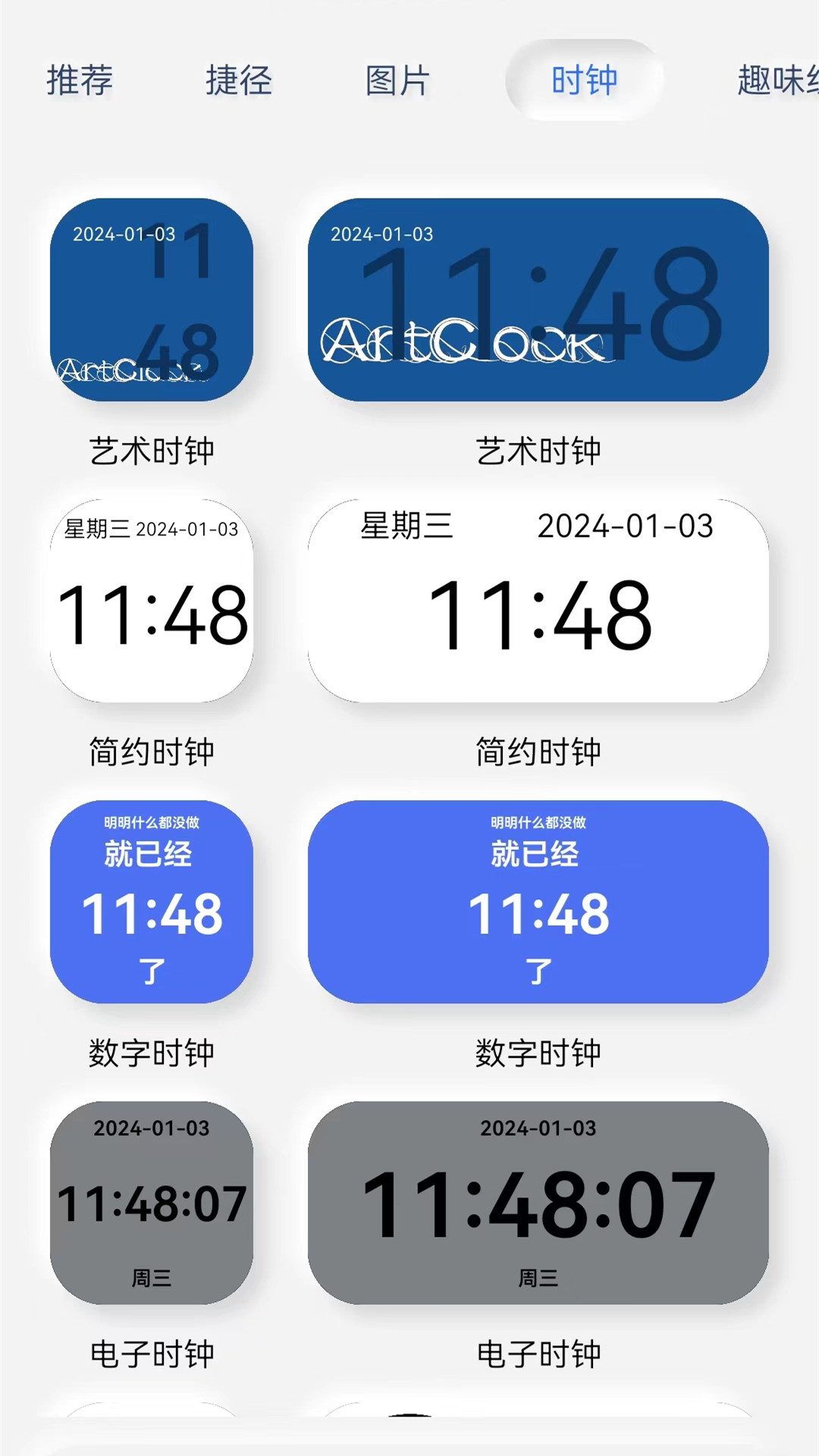Open the 图片 tab
The image size is (819, 1456).
point(398,80)
